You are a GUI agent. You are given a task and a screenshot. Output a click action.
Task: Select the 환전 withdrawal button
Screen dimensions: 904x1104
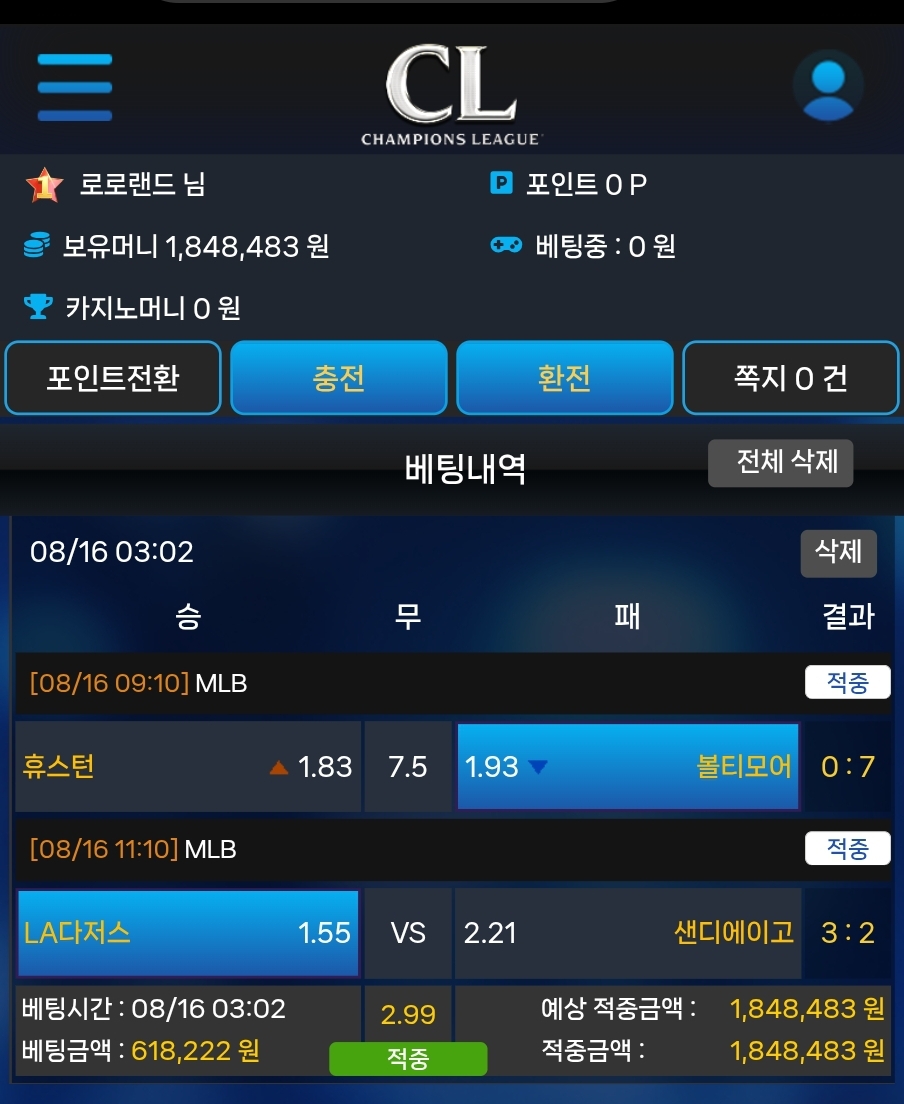pos(564,378)
